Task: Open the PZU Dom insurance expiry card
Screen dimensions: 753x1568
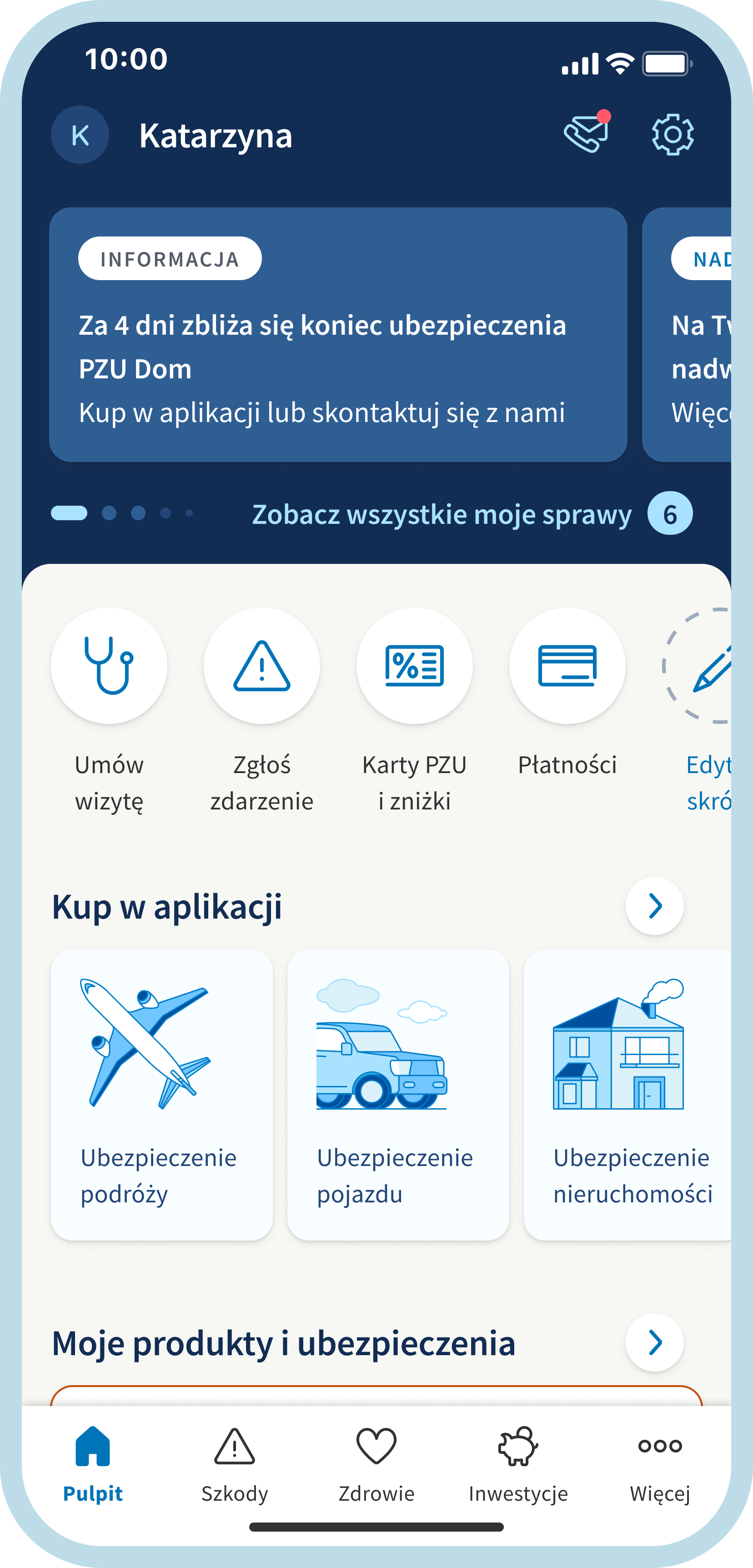Action: point(338,335)
